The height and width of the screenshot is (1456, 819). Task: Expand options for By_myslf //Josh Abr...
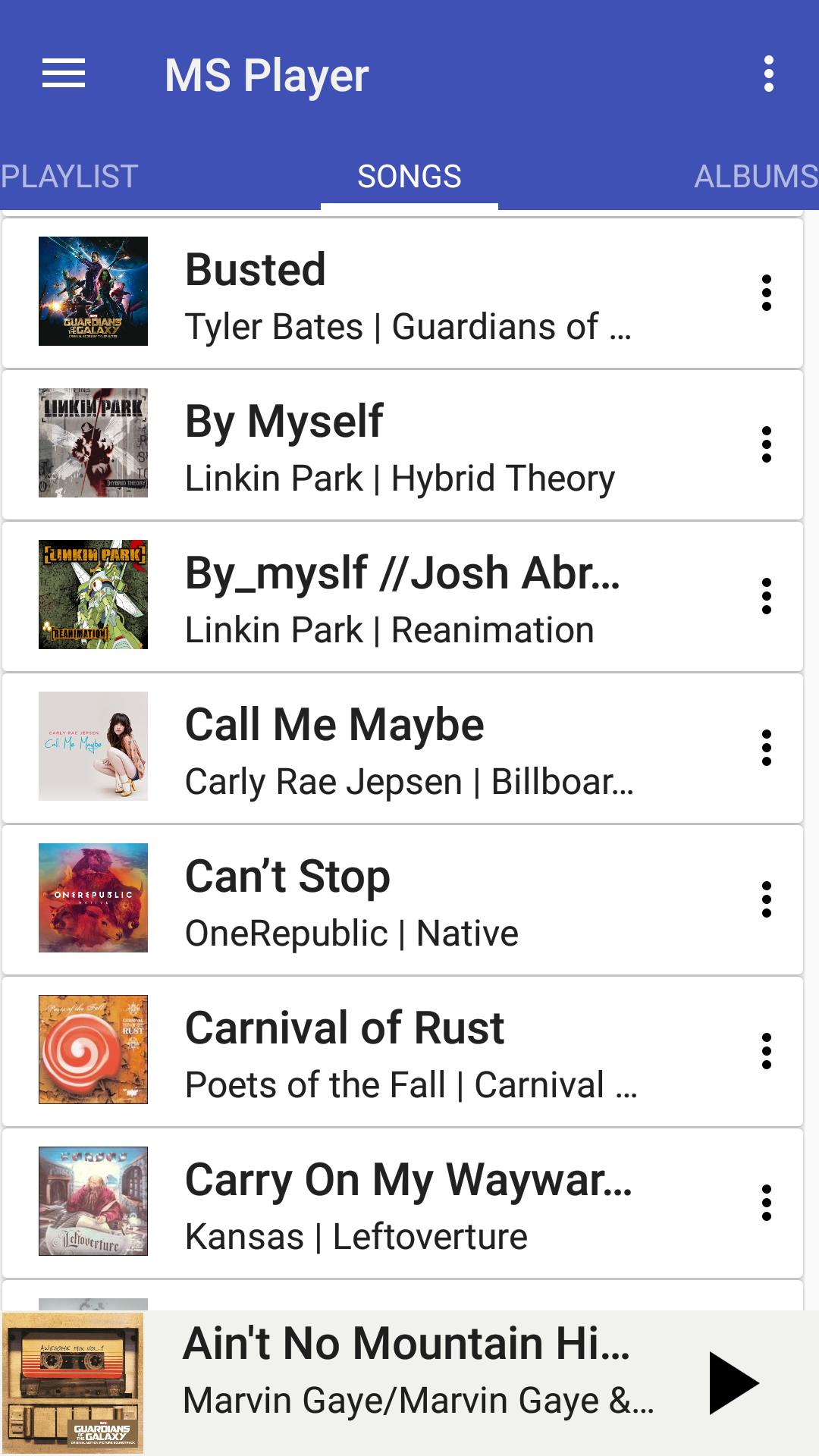click(767, 597)
